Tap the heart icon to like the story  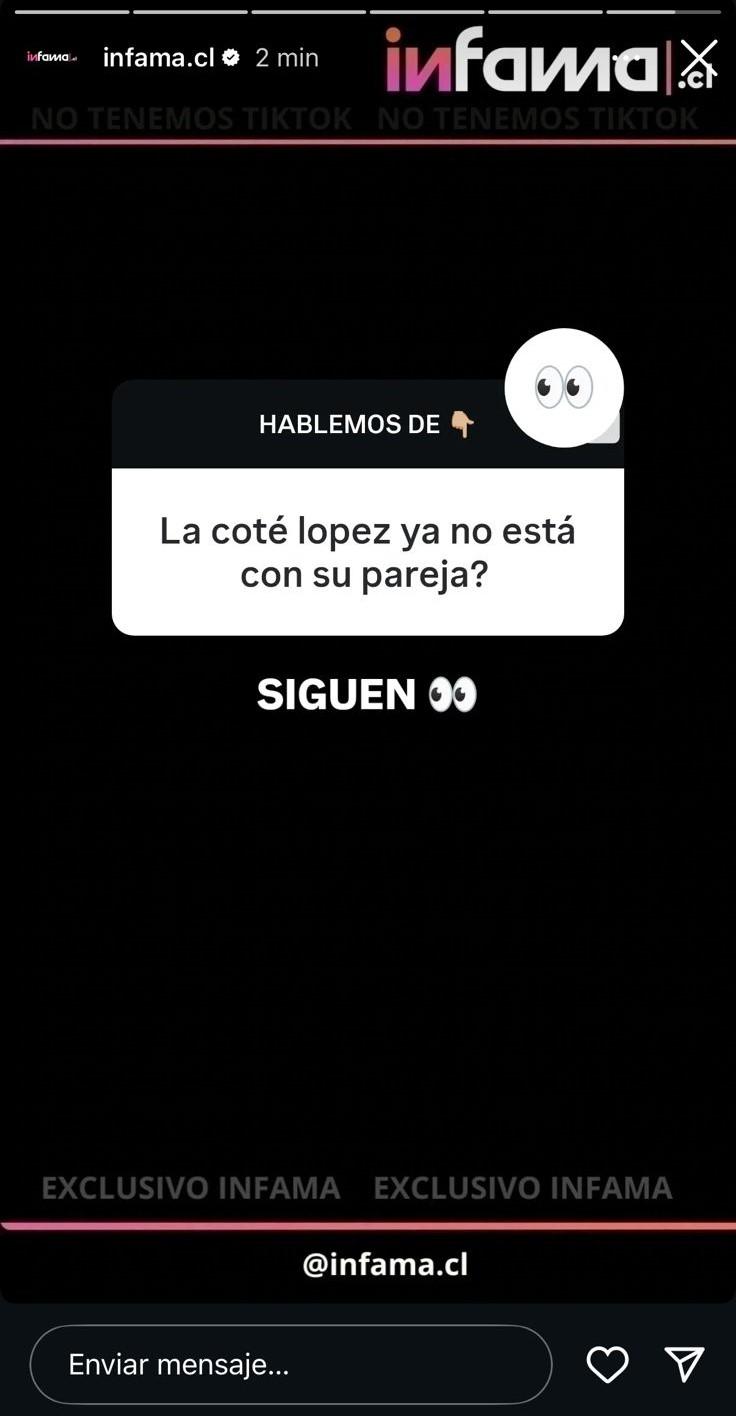607,1364
